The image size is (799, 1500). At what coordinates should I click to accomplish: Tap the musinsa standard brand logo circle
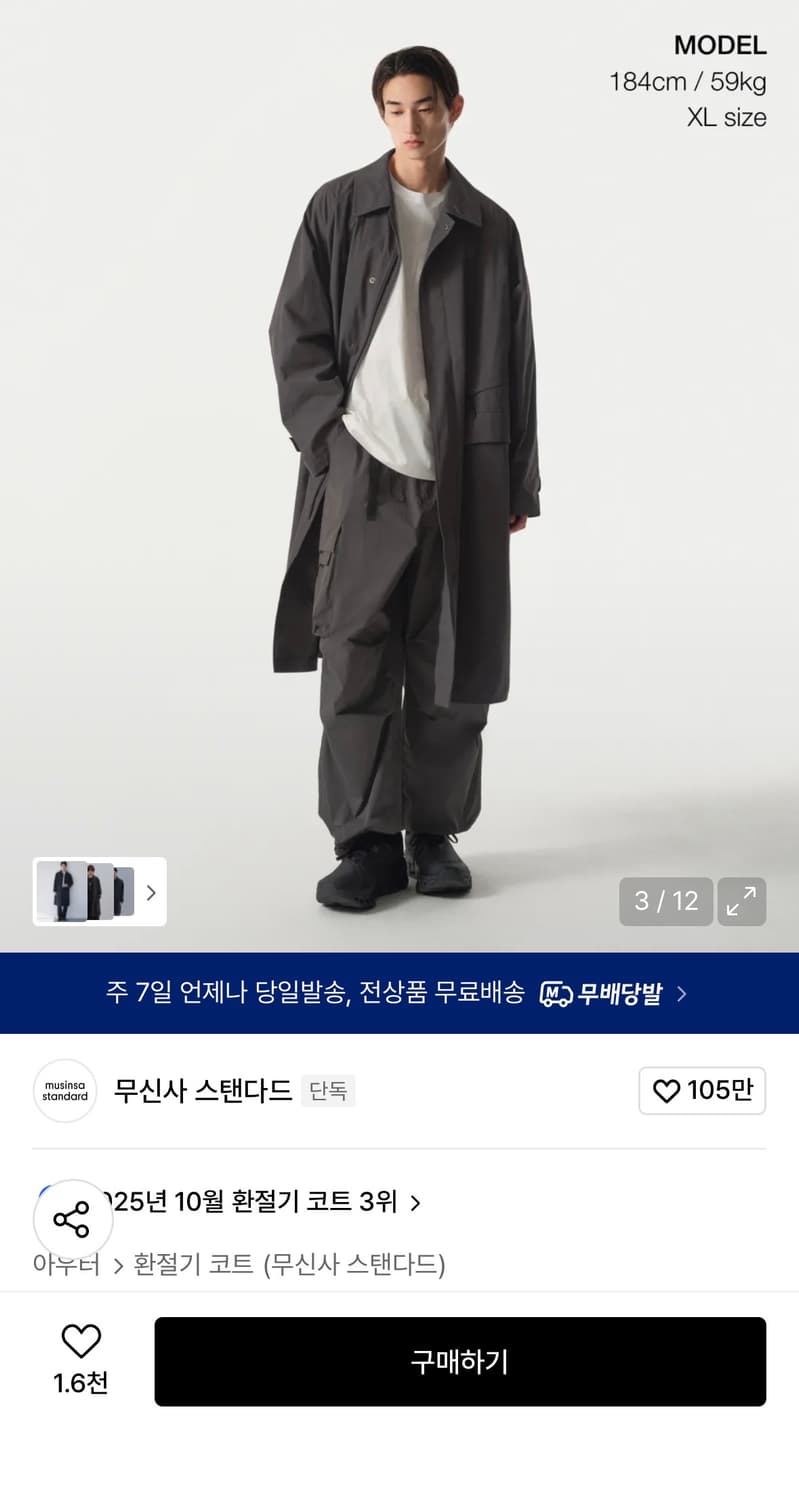click(65, 1091)
